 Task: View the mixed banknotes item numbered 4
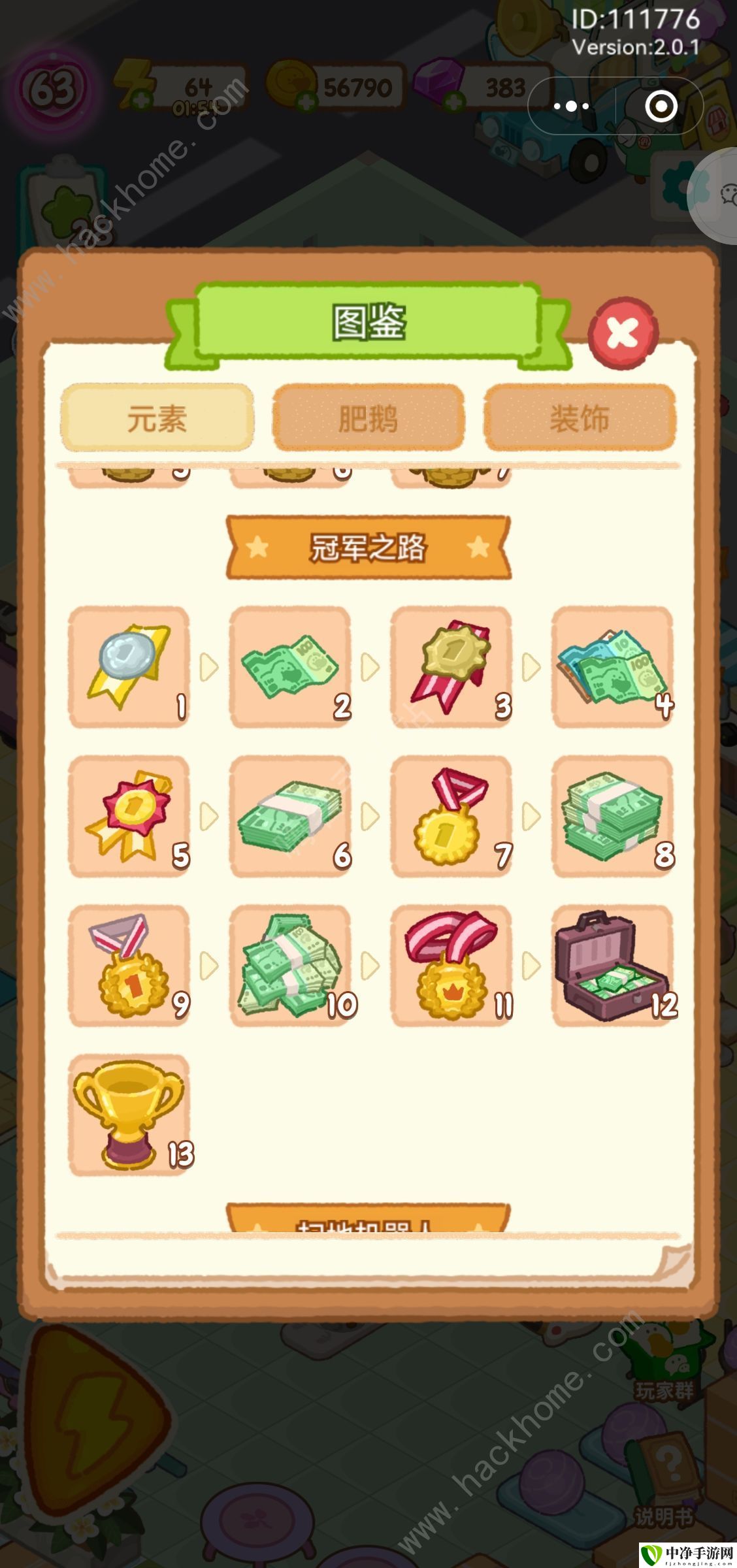(x=612, y=667)
